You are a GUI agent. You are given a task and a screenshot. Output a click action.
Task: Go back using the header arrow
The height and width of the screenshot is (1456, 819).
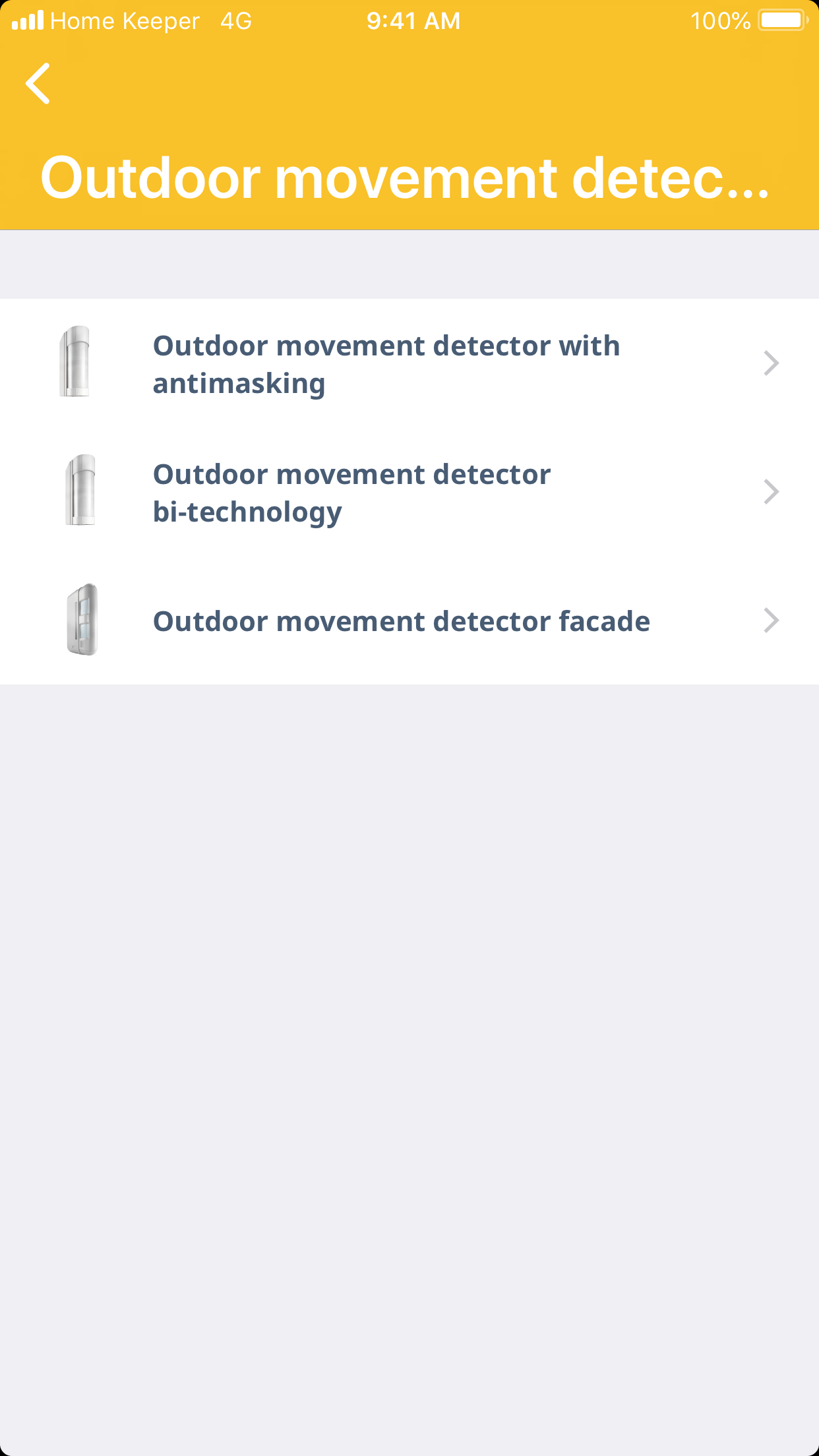coord(38,84)
